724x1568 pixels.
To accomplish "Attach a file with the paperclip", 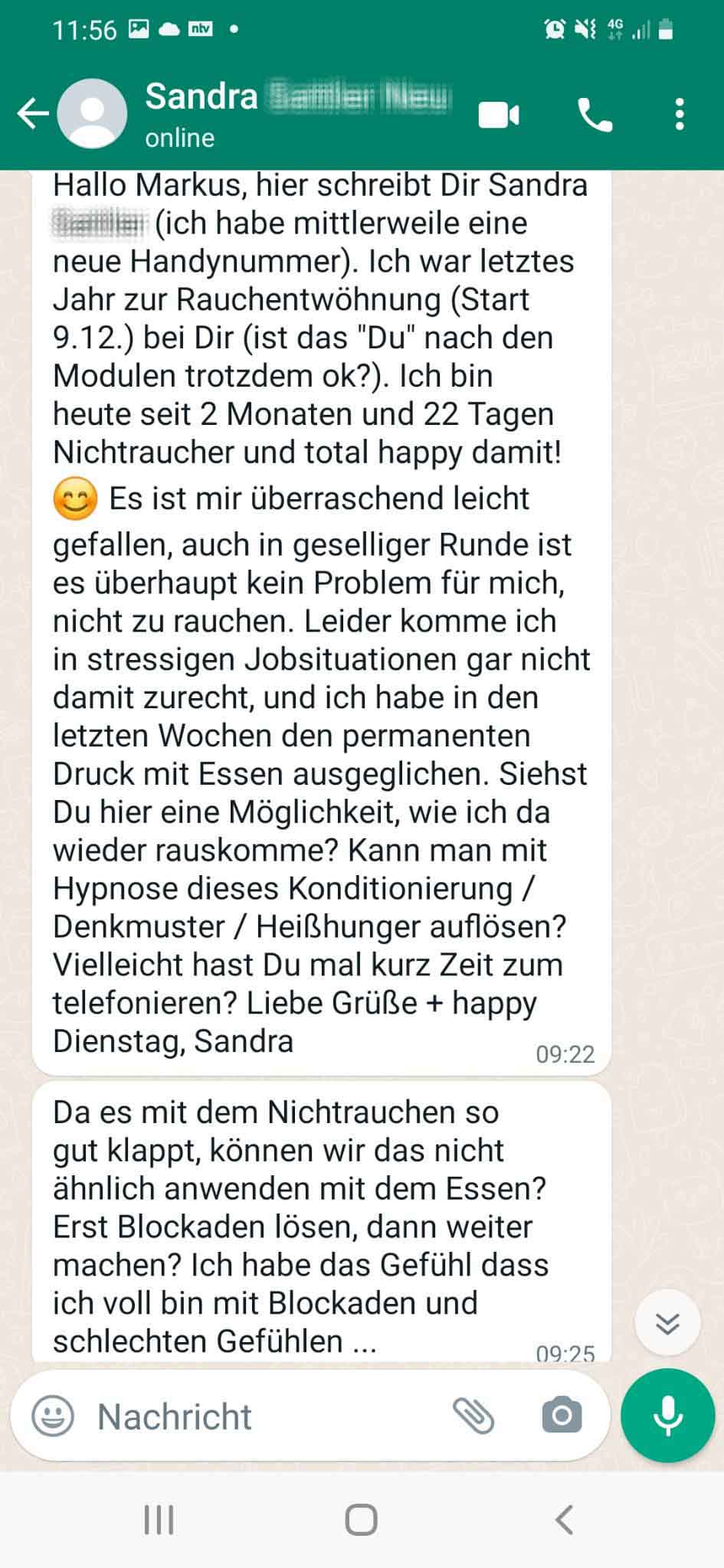I will (473, 1416).
